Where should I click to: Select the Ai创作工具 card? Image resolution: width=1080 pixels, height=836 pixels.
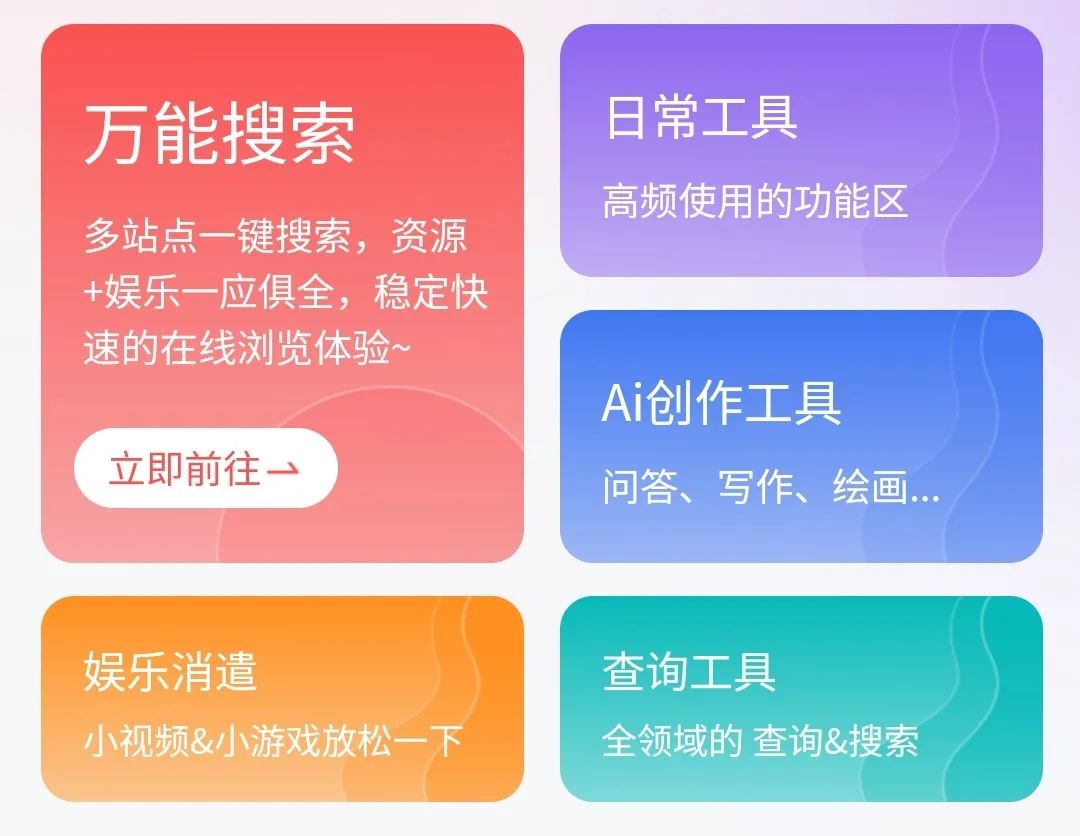pos(801,436)
